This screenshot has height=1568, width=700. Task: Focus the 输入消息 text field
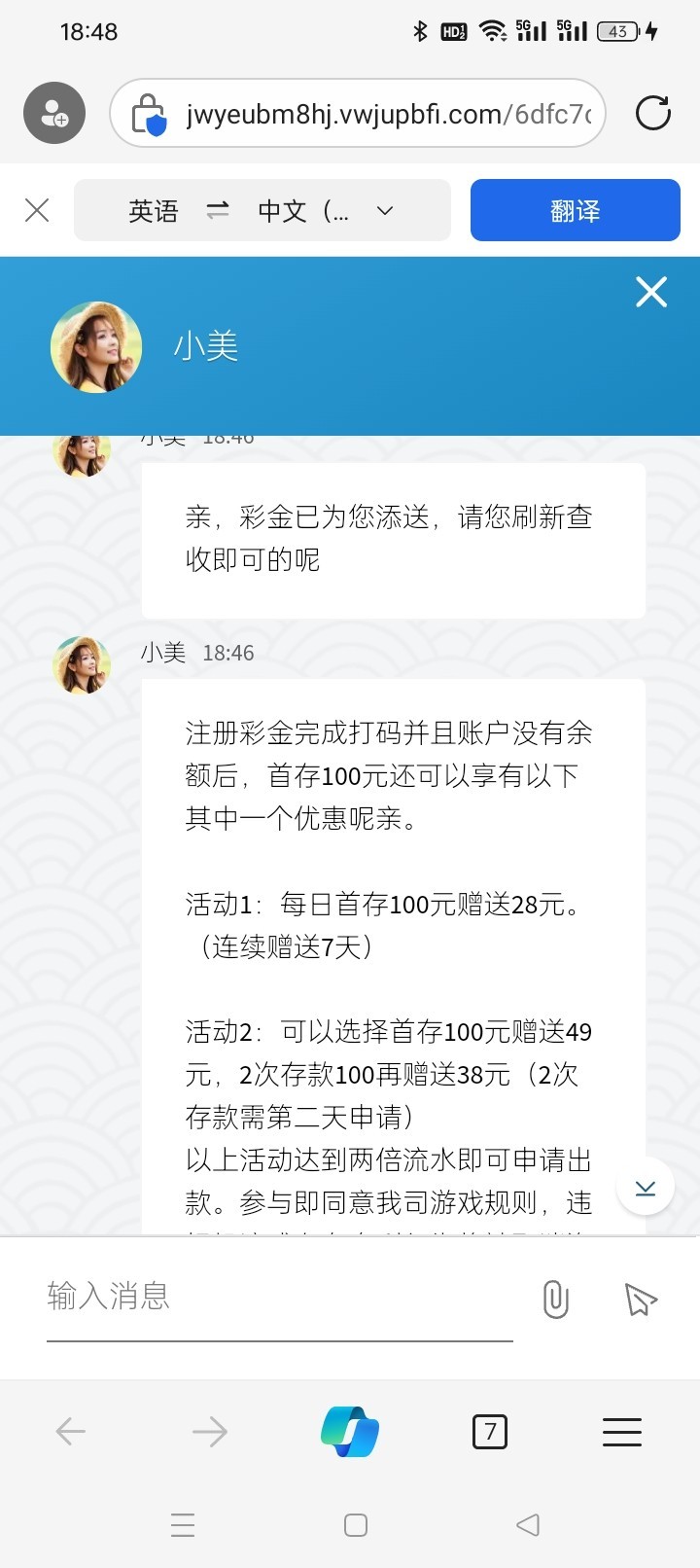coord(279,1297)
